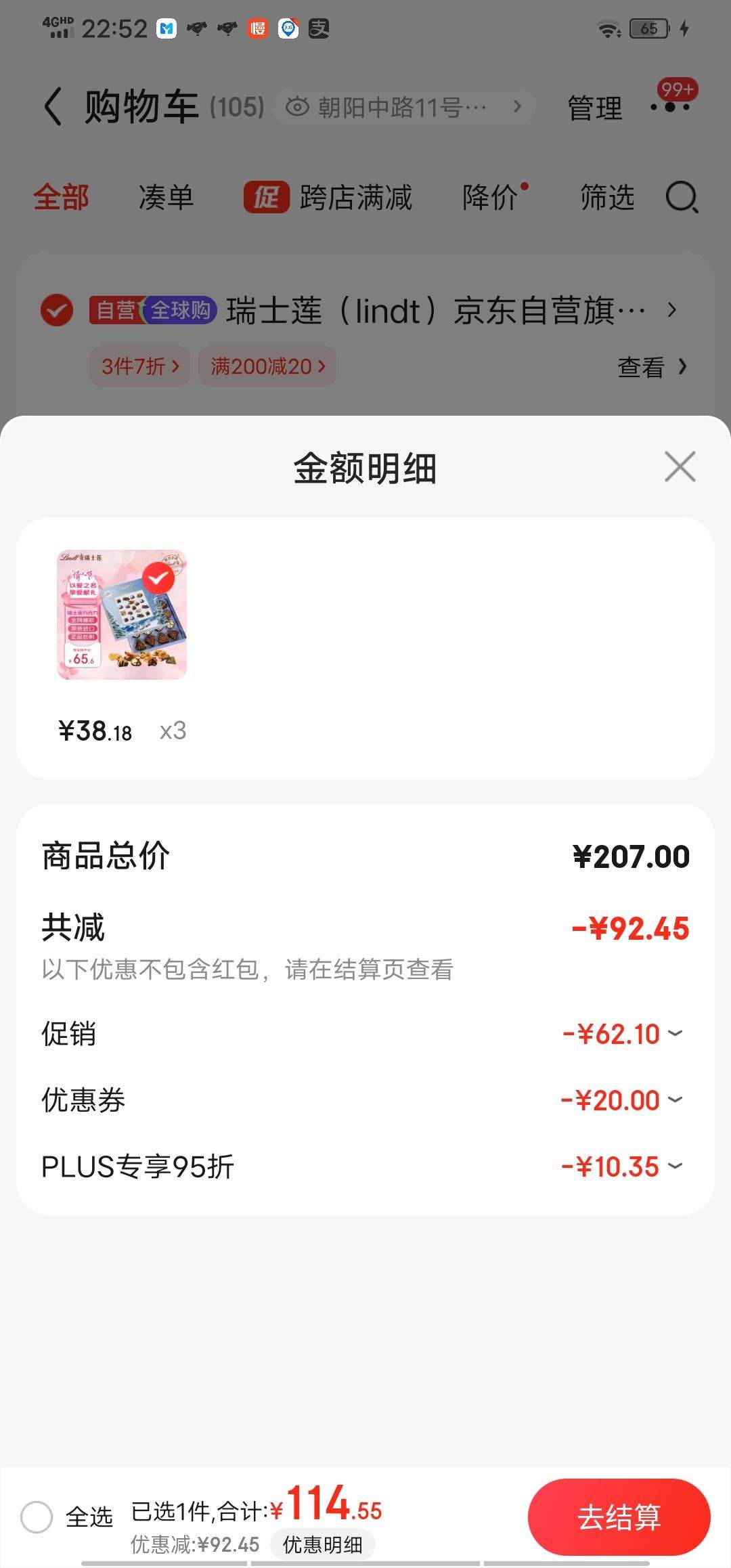Toggle the 全选 select-all checkbox
Screen dimensions: 731x1568
click(x=37, y=1517)
